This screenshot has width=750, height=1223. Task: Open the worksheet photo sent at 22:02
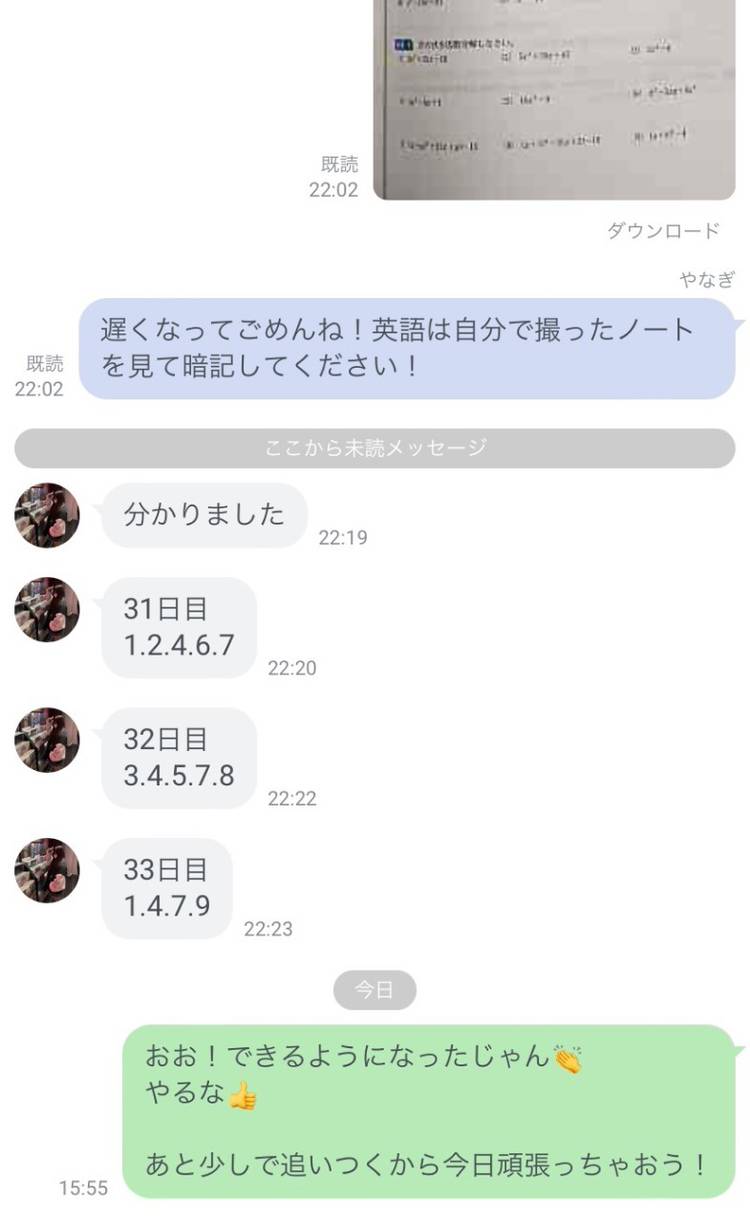coord(554,98)
